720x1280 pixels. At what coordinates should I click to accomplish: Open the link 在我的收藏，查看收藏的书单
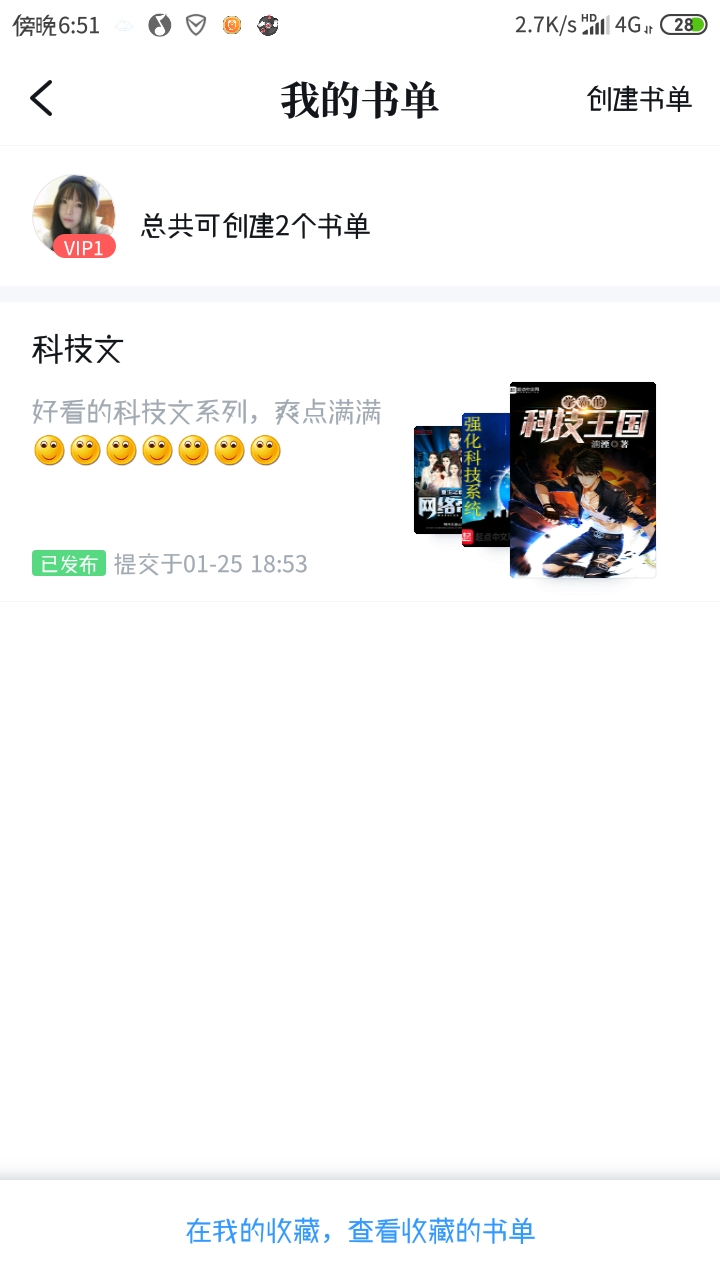click(x=360, y=1231)
